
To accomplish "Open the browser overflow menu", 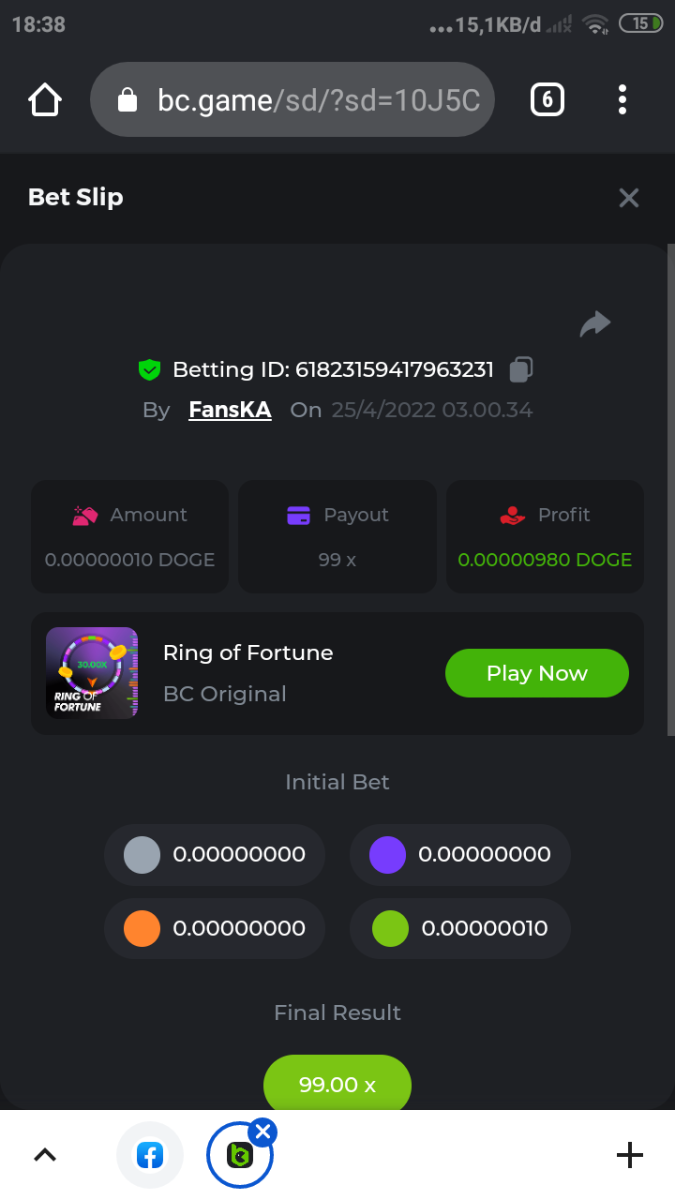I will (x=622, y=100).
